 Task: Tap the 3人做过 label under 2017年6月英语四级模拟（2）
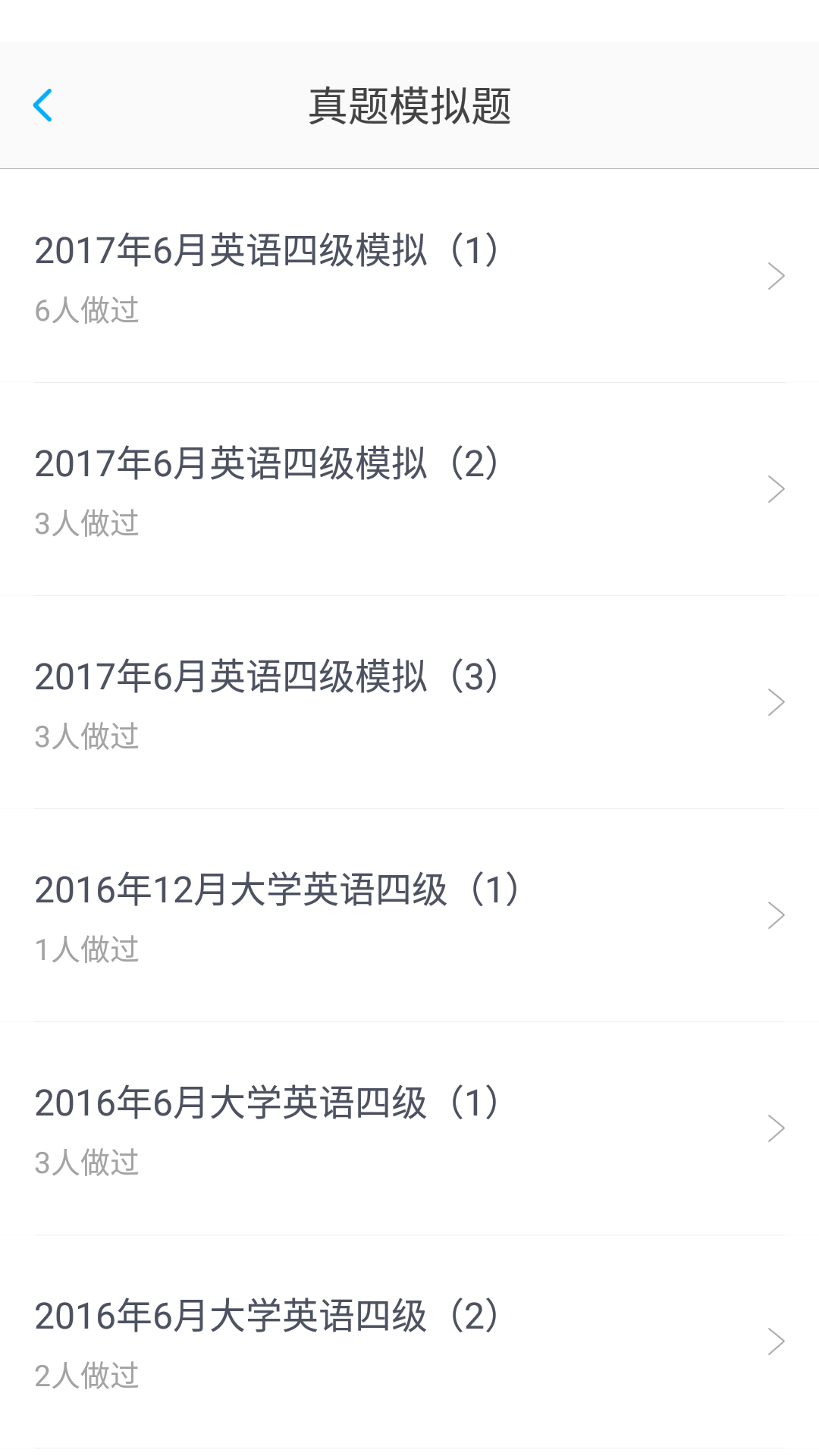(x=86, y=523)
